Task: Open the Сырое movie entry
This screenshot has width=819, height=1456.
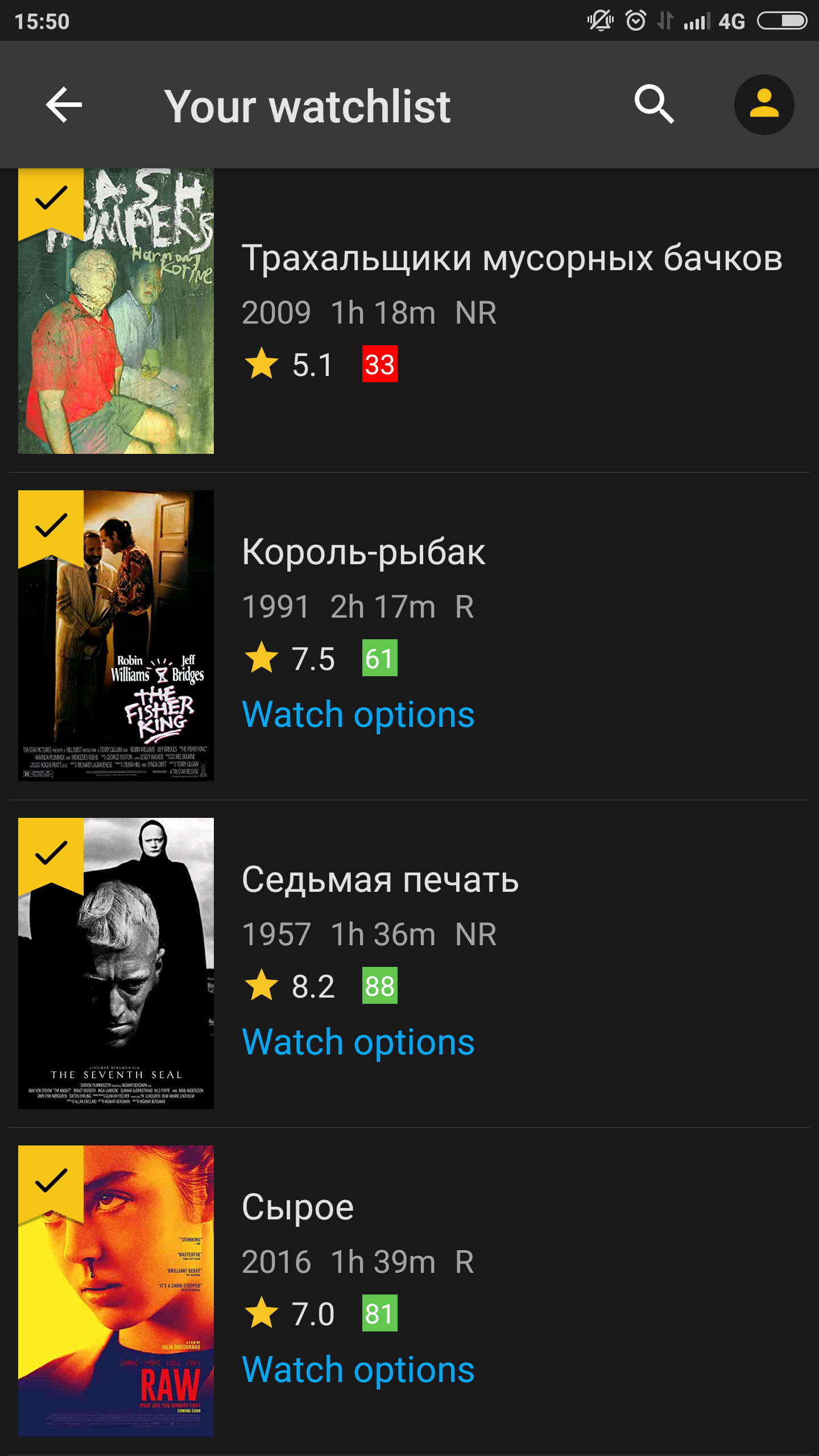Action: tap(297, 1207)
